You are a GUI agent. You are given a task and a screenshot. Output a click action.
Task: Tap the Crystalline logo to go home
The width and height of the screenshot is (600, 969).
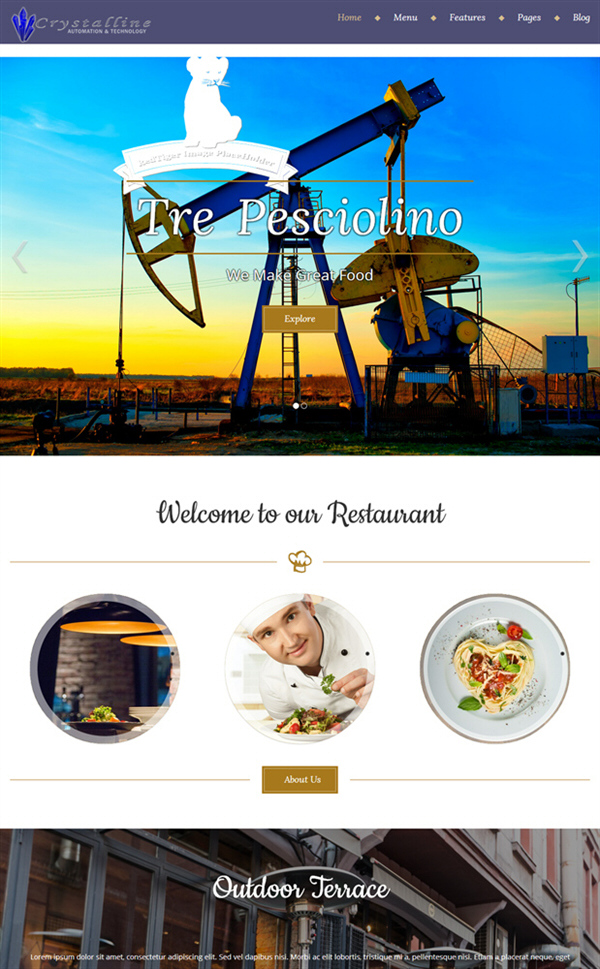(80, 24)
